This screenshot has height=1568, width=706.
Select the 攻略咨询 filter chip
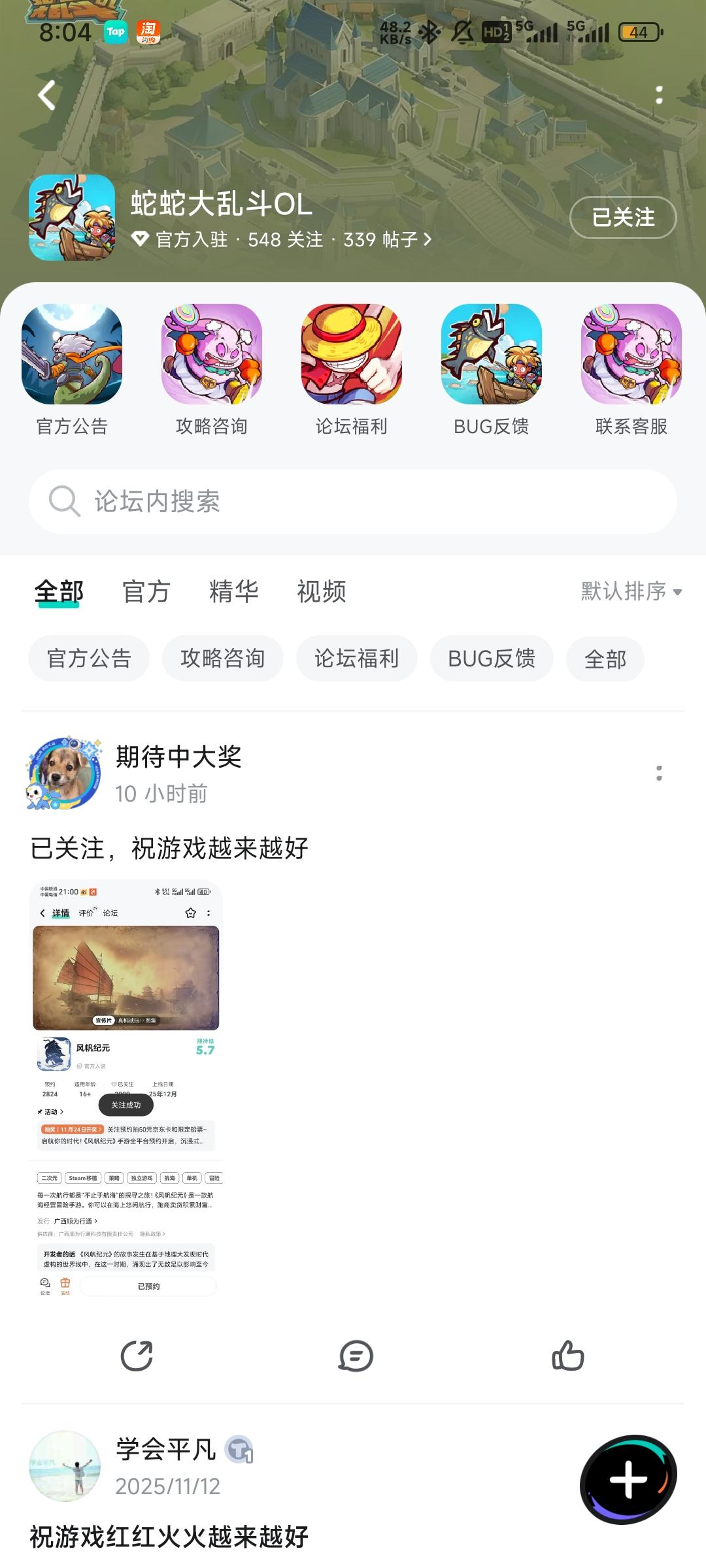pos(222,659)
